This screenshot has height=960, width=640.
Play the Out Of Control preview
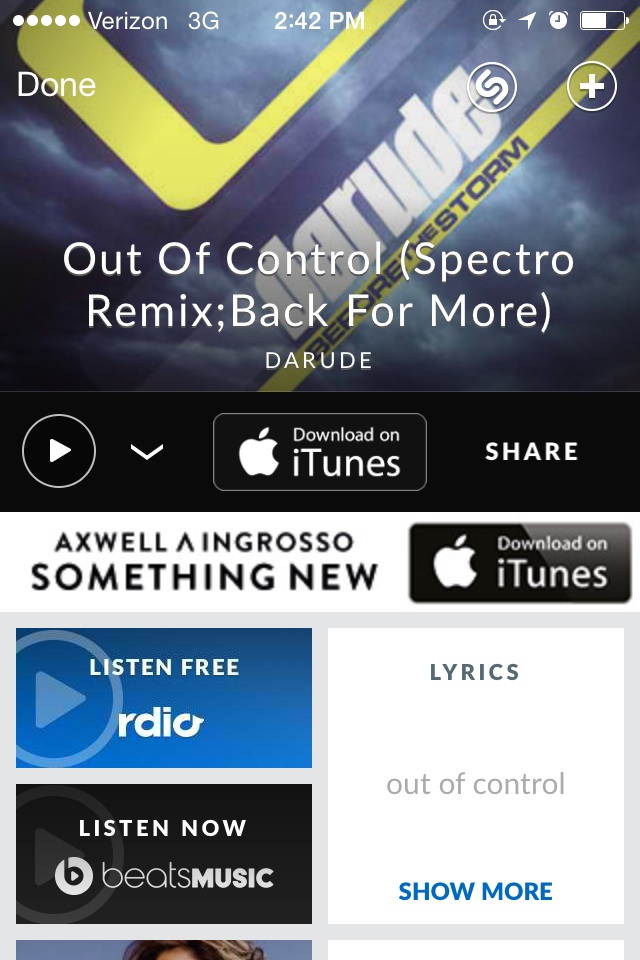[59, 451]
